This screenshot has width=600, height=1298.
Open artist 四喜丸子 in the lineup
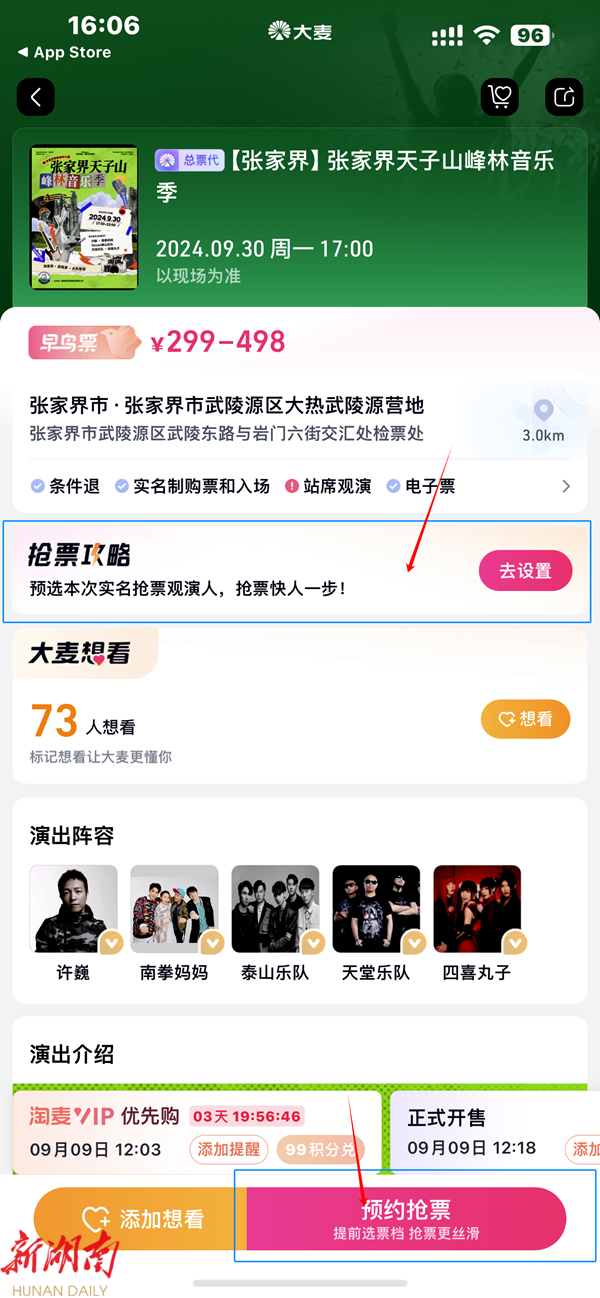(x=477, y=910)
